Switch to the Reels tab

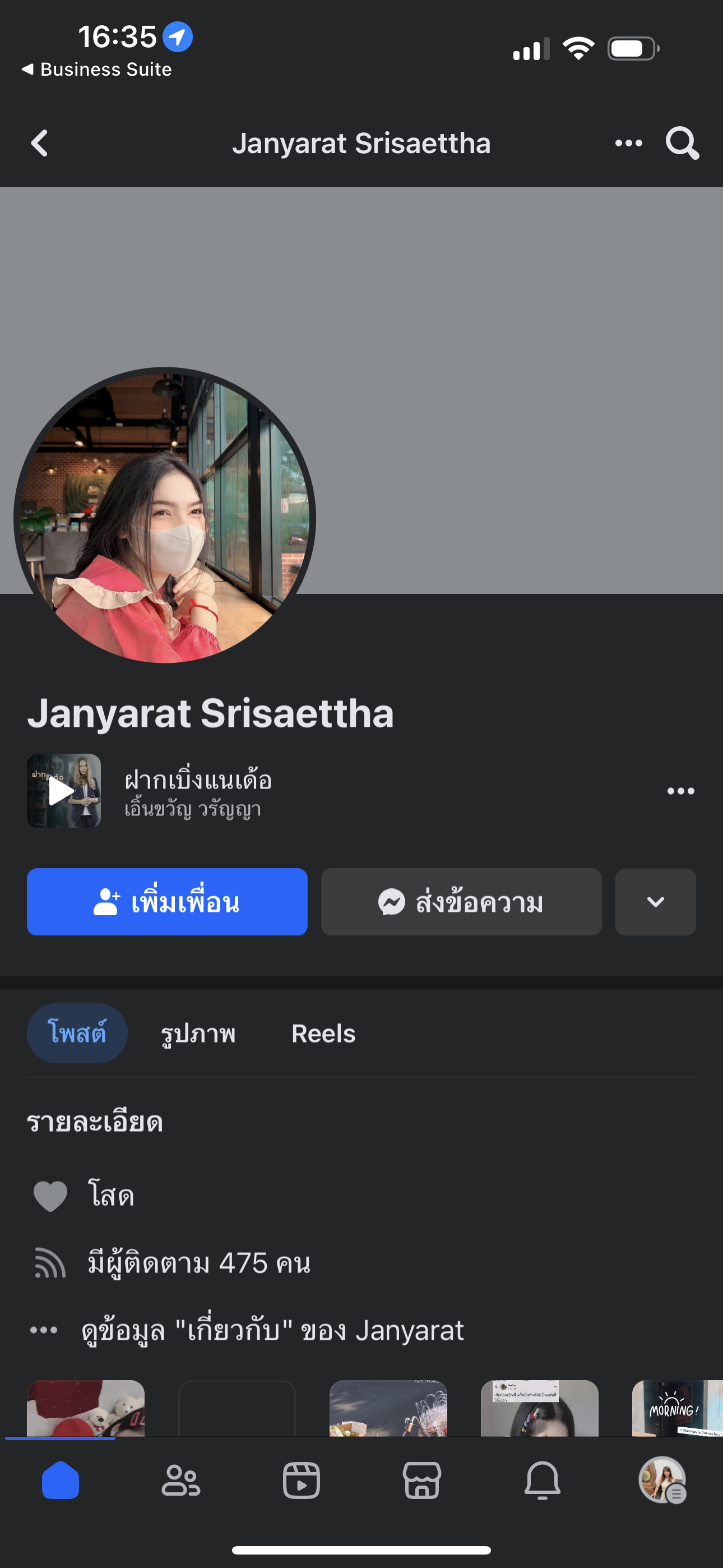point(323,1033)
